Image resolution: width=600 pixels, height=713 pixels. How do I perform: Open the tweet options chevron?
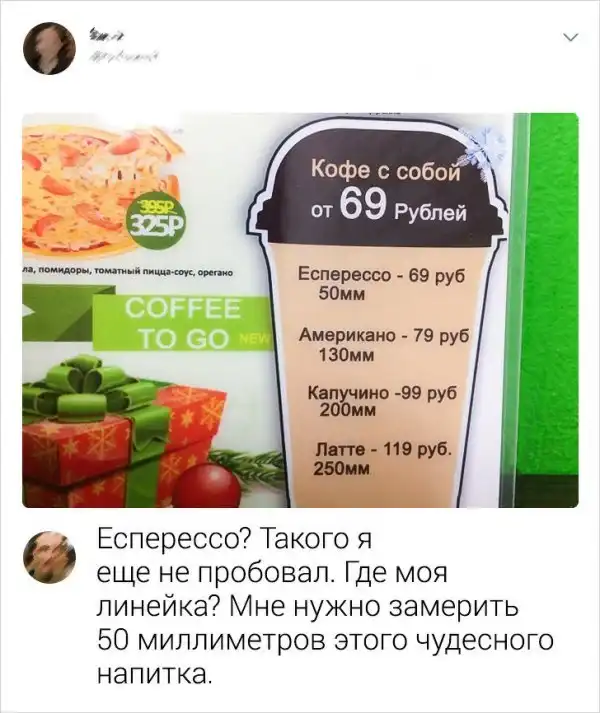point(571,39)
